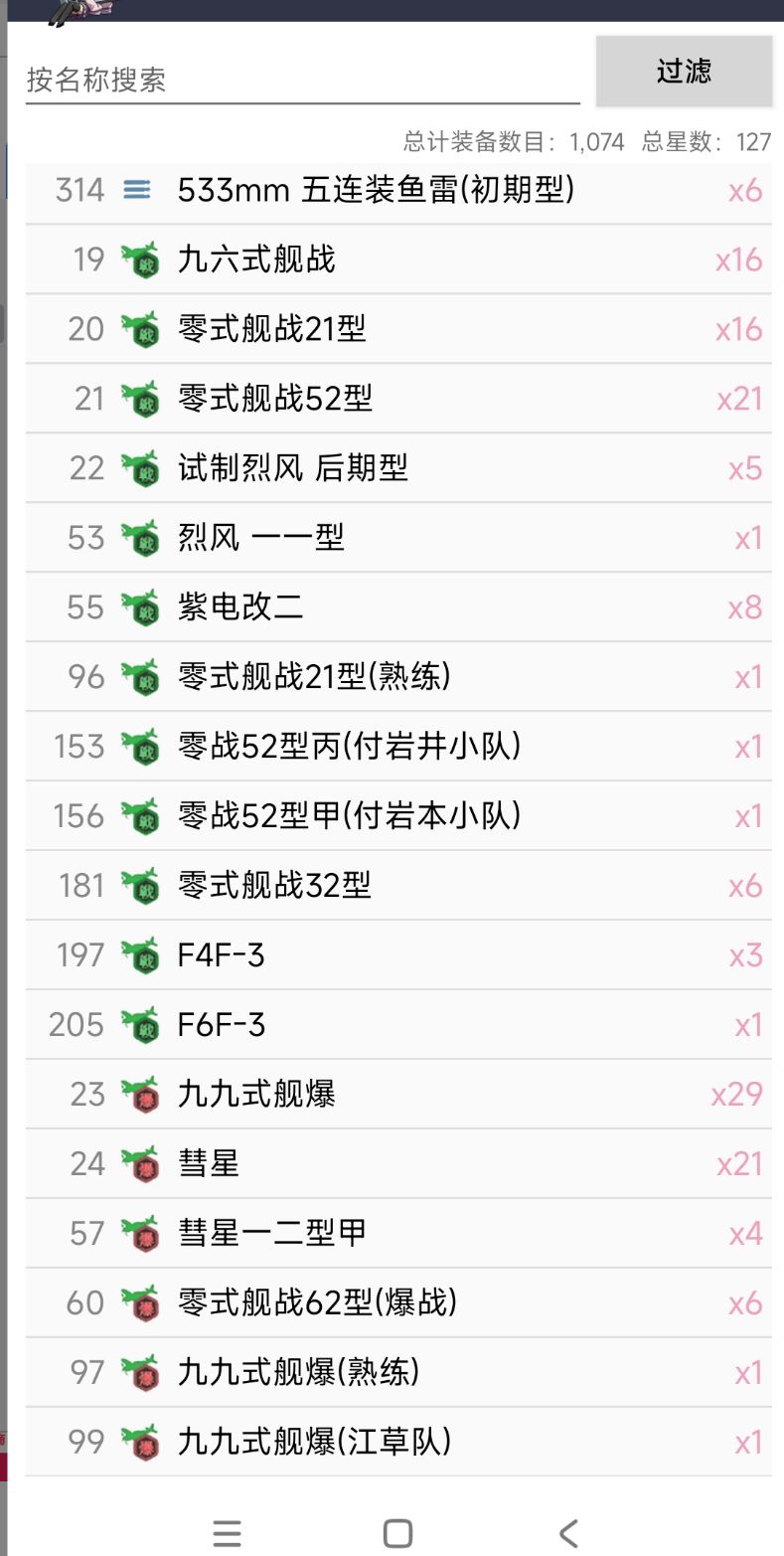
Task: Open the 九九式舰爆 x29 row
Action: tap(397, 1095)
